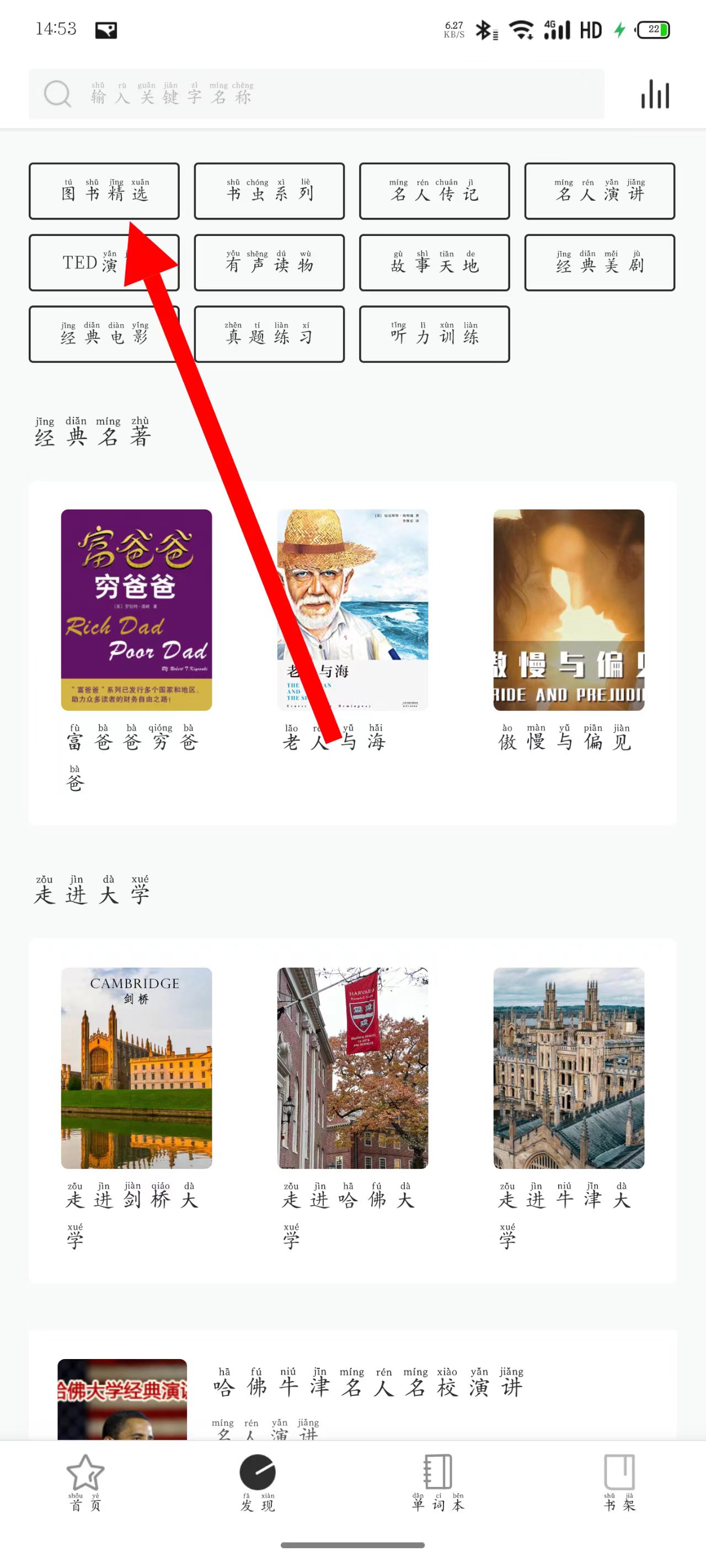The height and width of the screenshot is (1568, 706).
Task: Open the book 富爸爸穷爸爸
Action: coord(136,610)
